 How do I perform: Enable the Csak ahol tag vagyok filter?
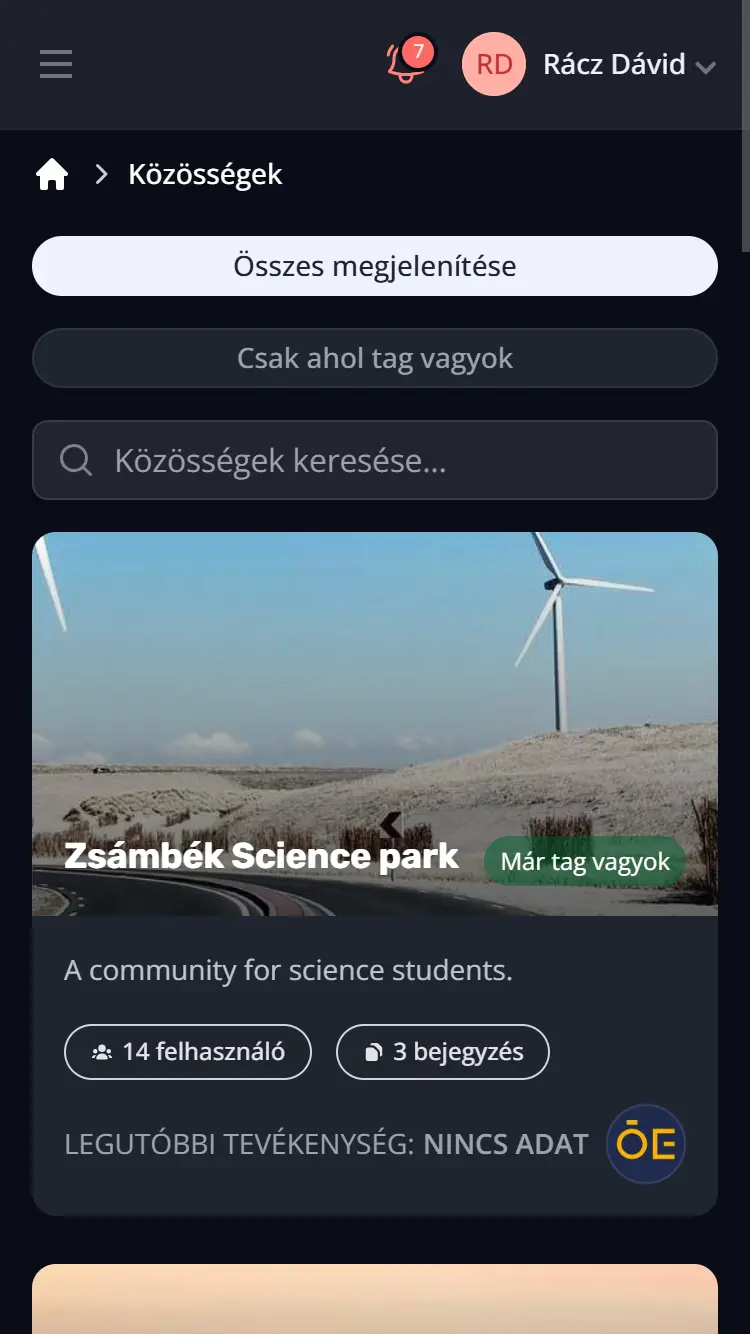[375, 357]
